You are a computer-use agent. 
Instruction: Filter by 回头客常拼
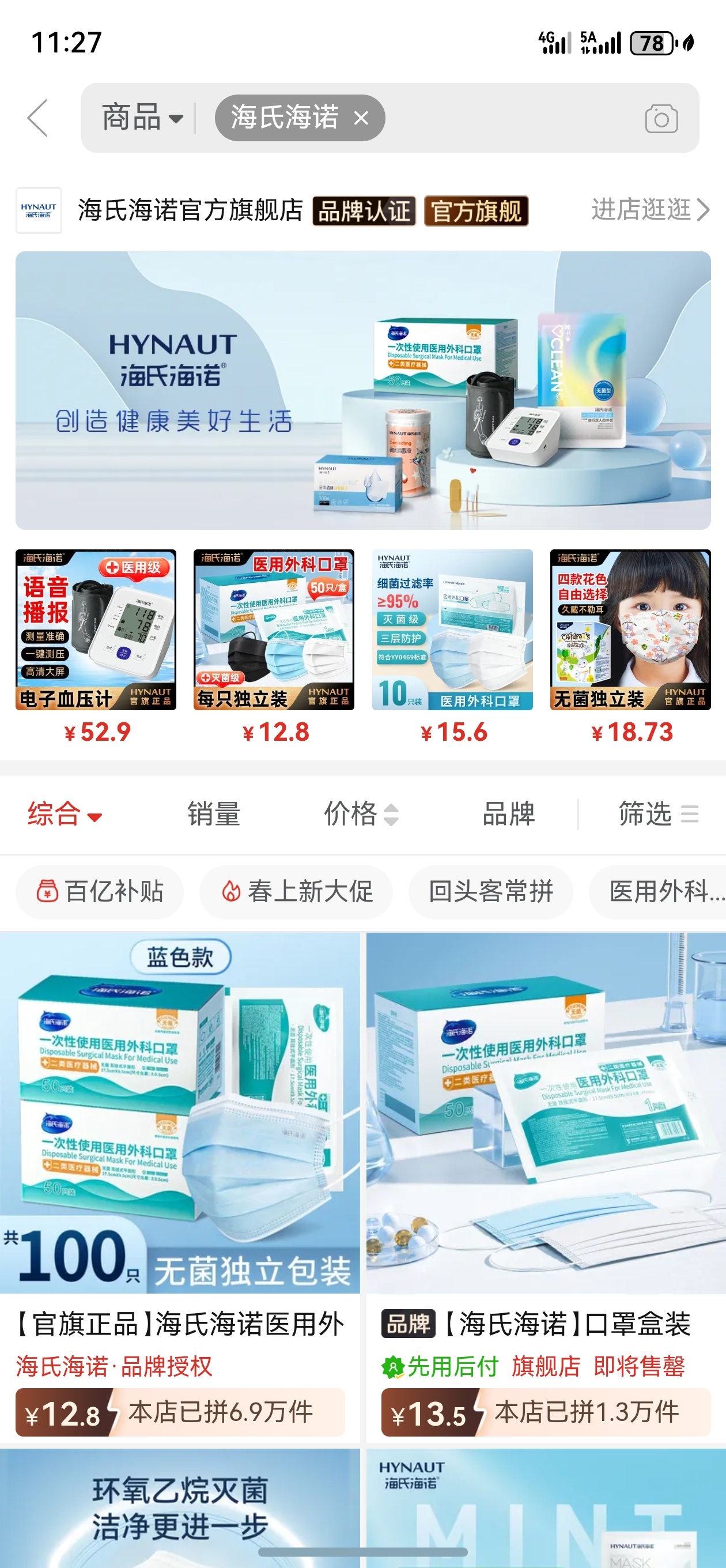click(490, 892)
